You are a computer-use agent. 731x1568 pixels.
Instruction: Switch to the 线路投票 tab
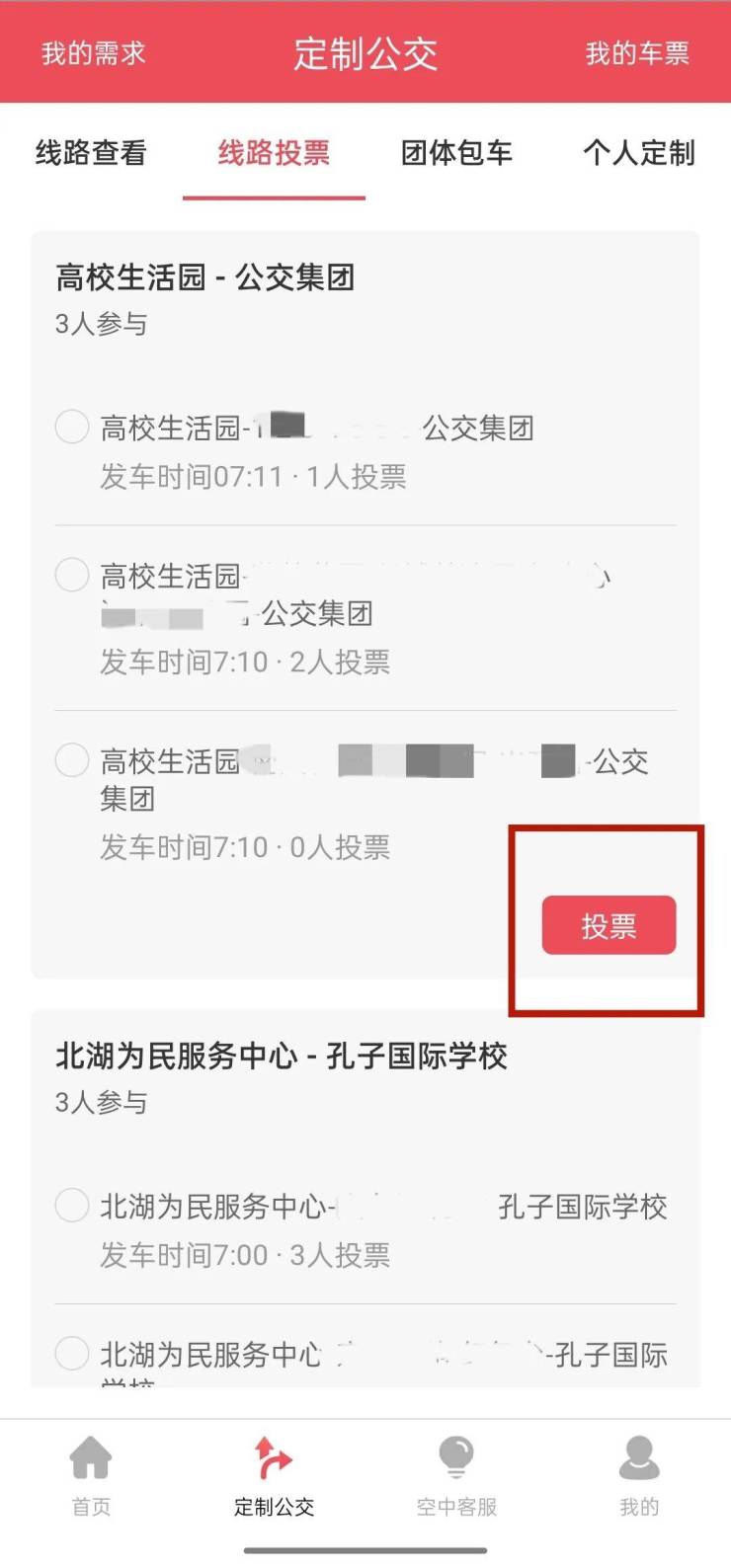[x=274, y=153]
